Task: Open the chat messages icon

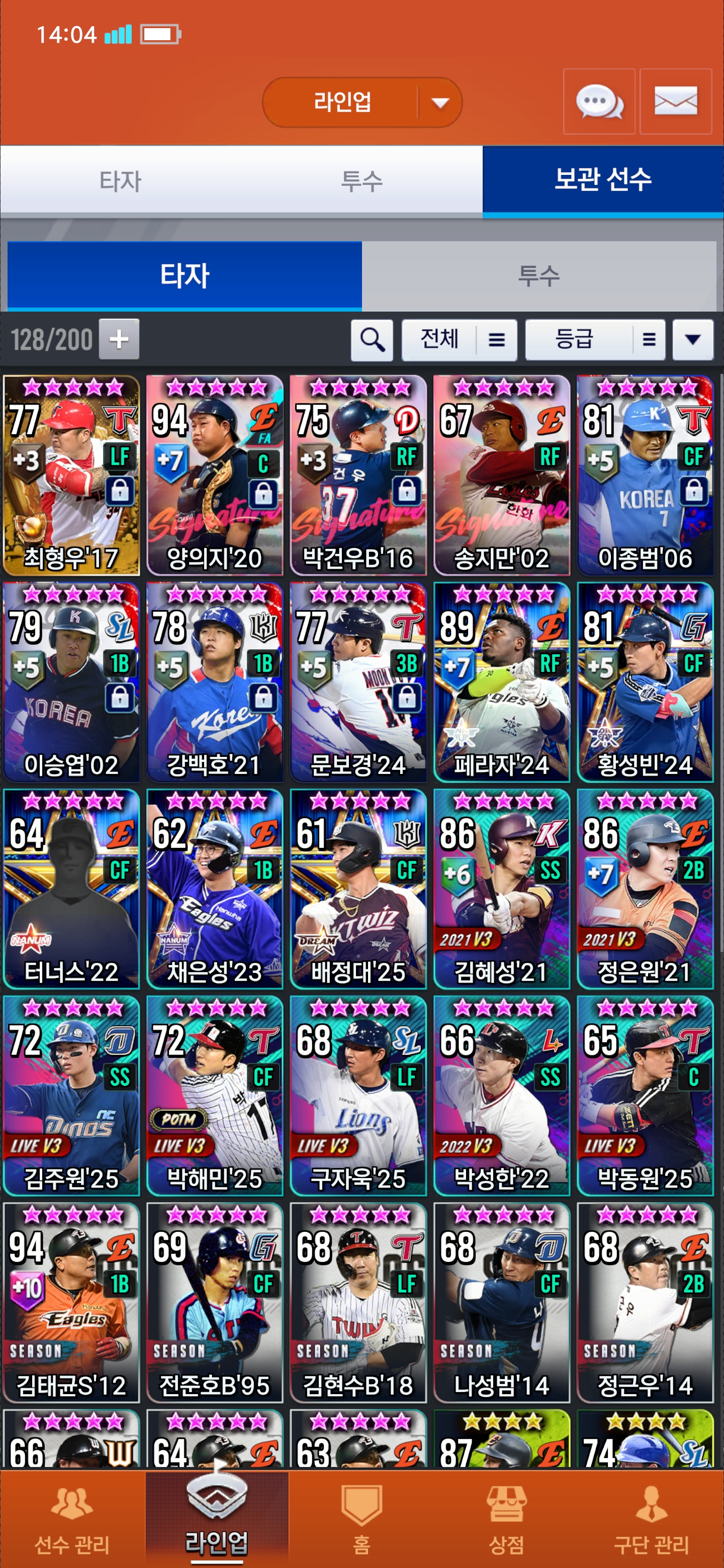Action: pyautogui.click(x=599, y=102)
